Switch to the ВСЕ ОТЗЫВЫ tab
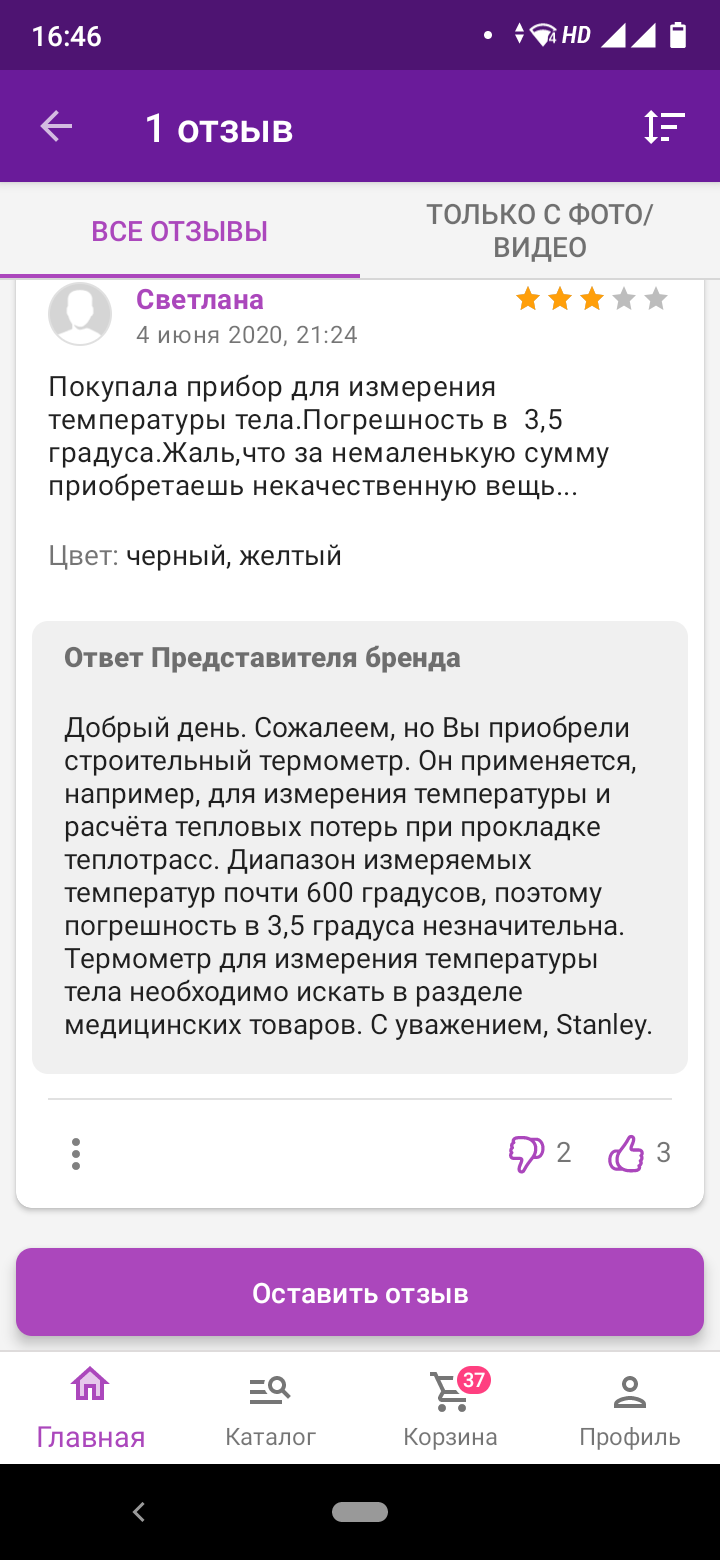The image size is (720, 1560). 180,232
